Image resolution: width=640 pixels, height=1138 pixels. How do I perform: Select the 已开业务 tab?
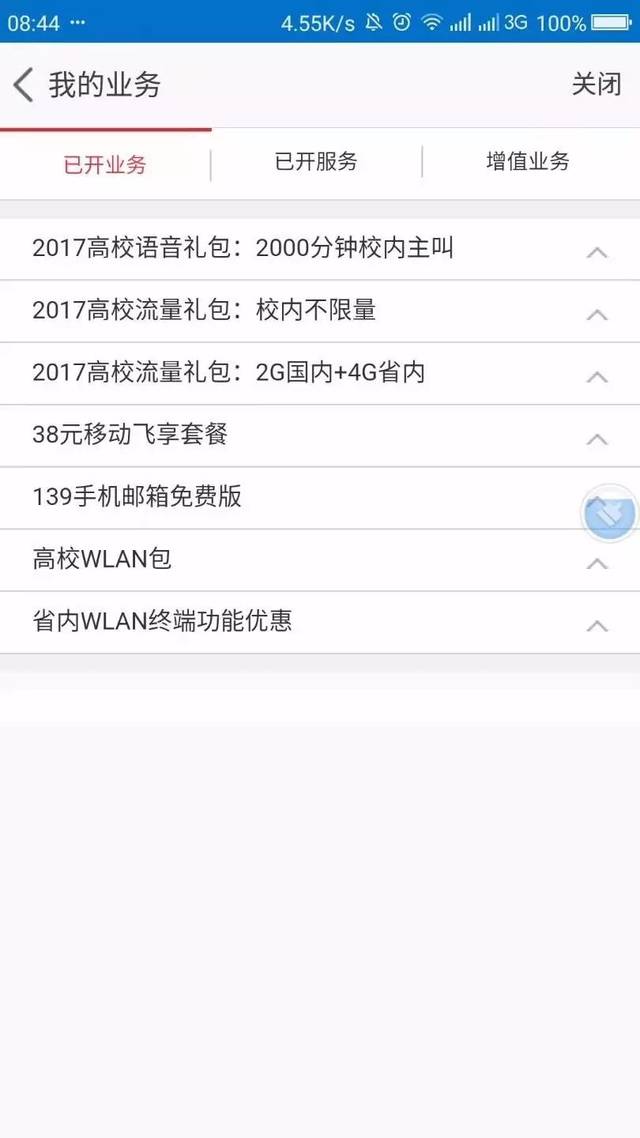pyautogui.click(x=105, y=165)
